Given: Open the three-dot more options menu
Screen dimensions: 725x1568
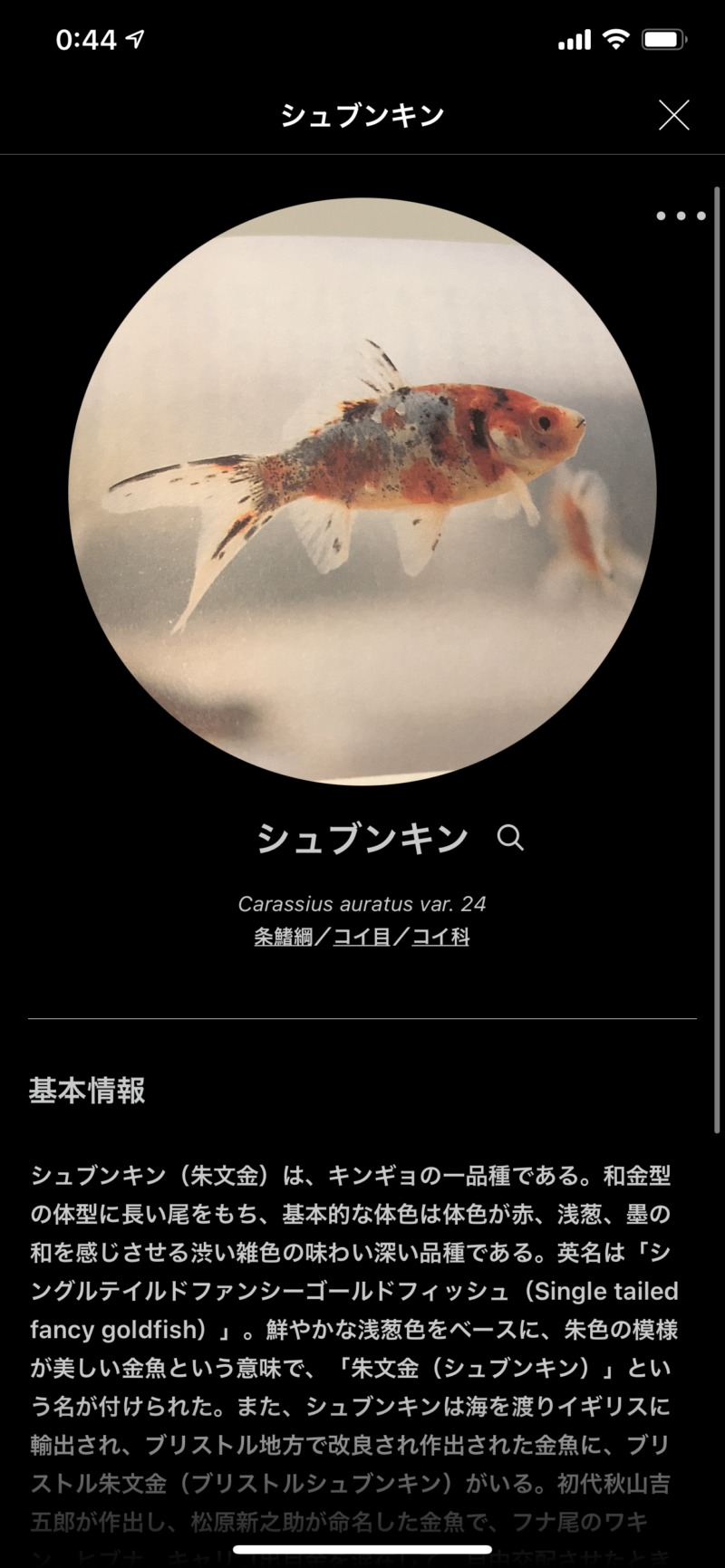Looking at the screenshot, I should coord(681,216).
